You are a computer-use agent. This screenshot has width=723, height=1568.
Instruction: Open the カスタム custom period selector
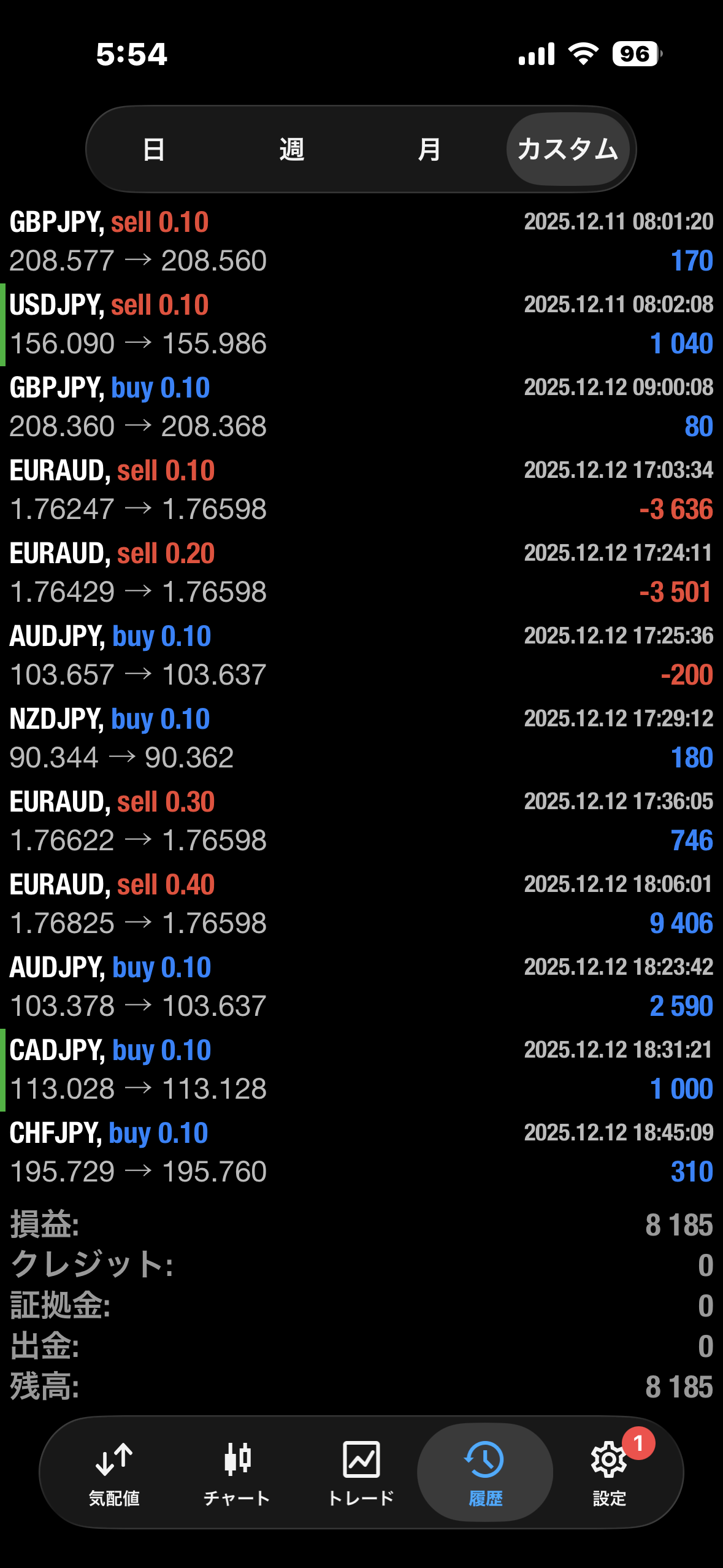pos(568,149)
